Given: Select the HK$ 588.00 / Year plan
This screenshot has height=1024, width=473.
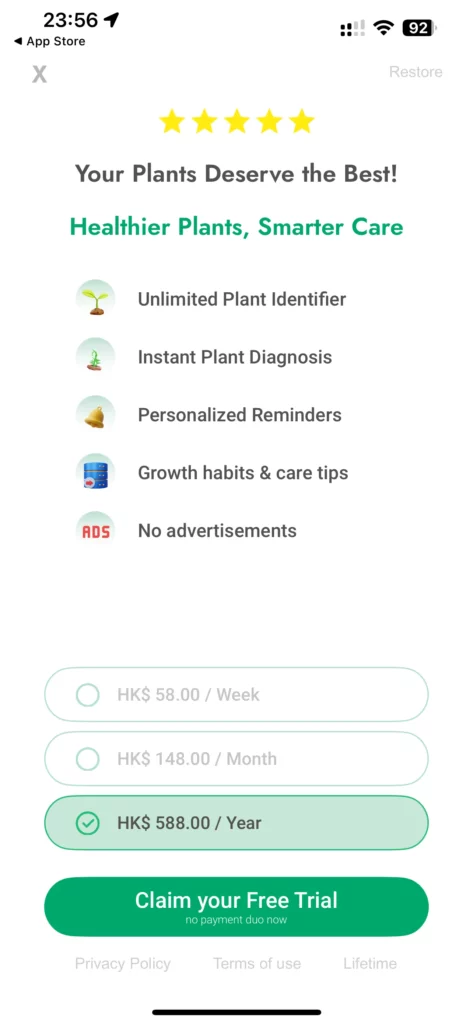Looking at the screenshot, I should point(236,823).
